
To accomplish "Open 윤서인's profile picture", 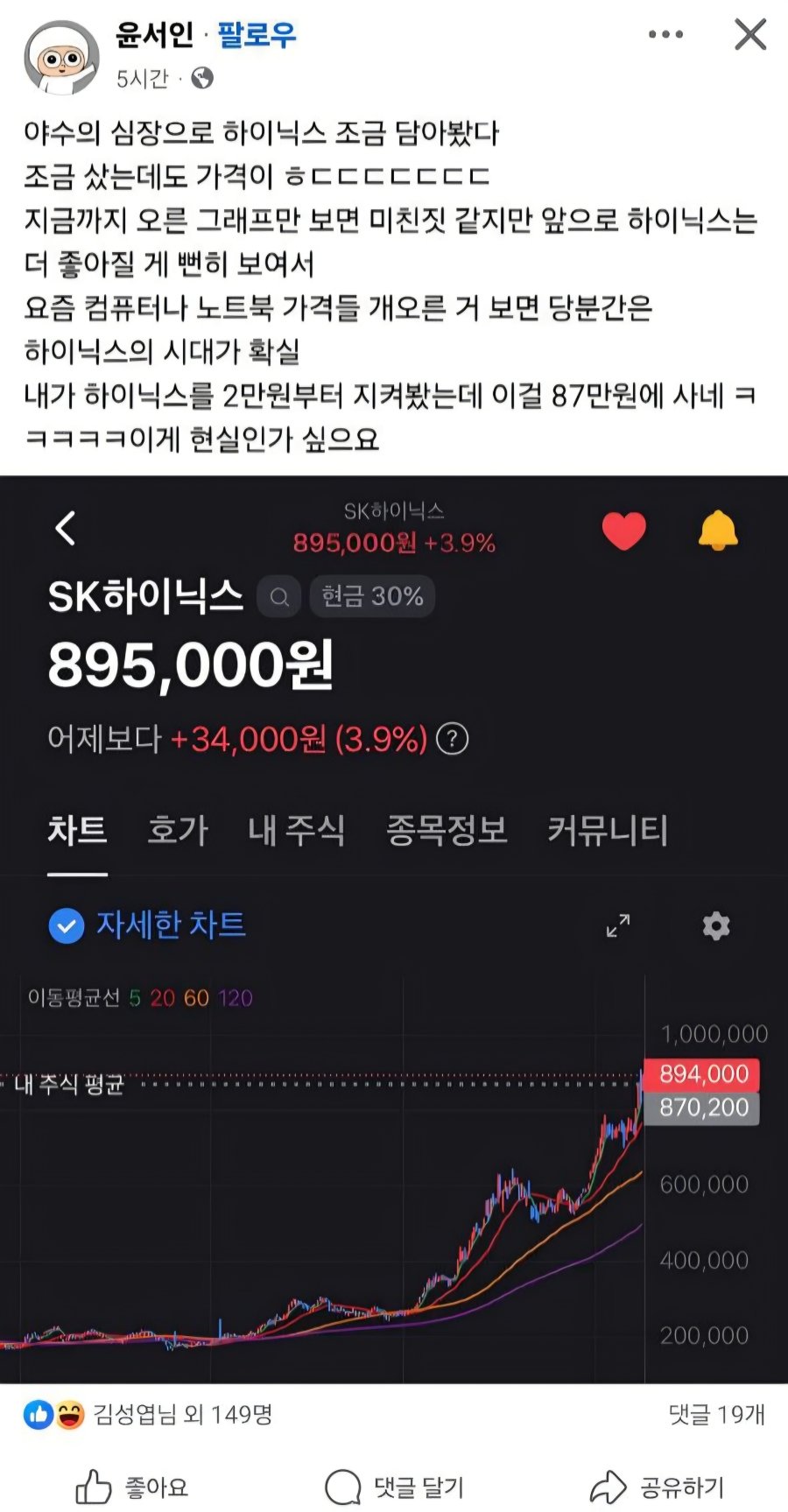I will click(x=61, y=58).
